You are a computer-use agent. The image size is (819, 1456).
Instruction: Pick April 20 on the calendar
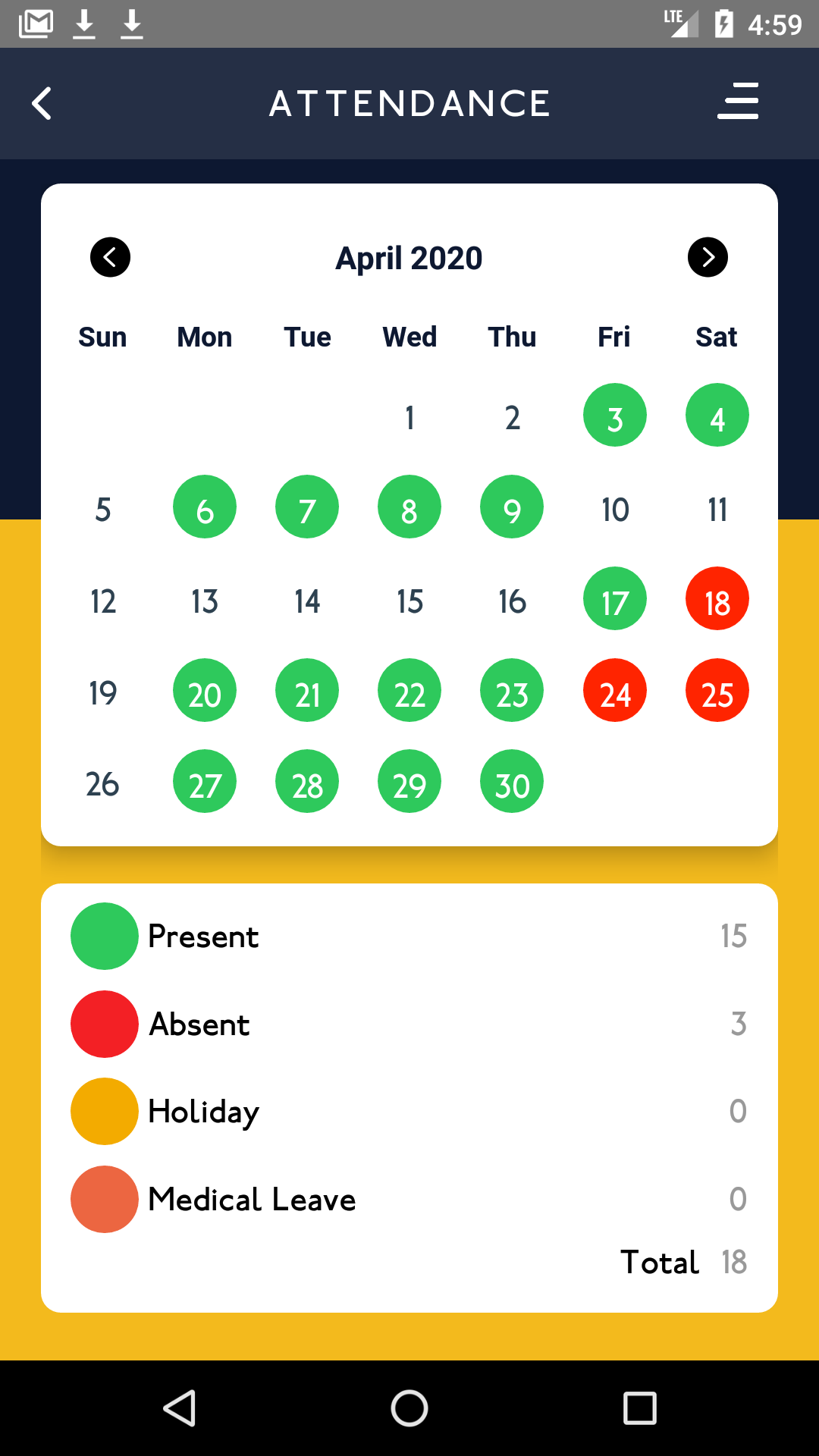click(x=205, y=691)
